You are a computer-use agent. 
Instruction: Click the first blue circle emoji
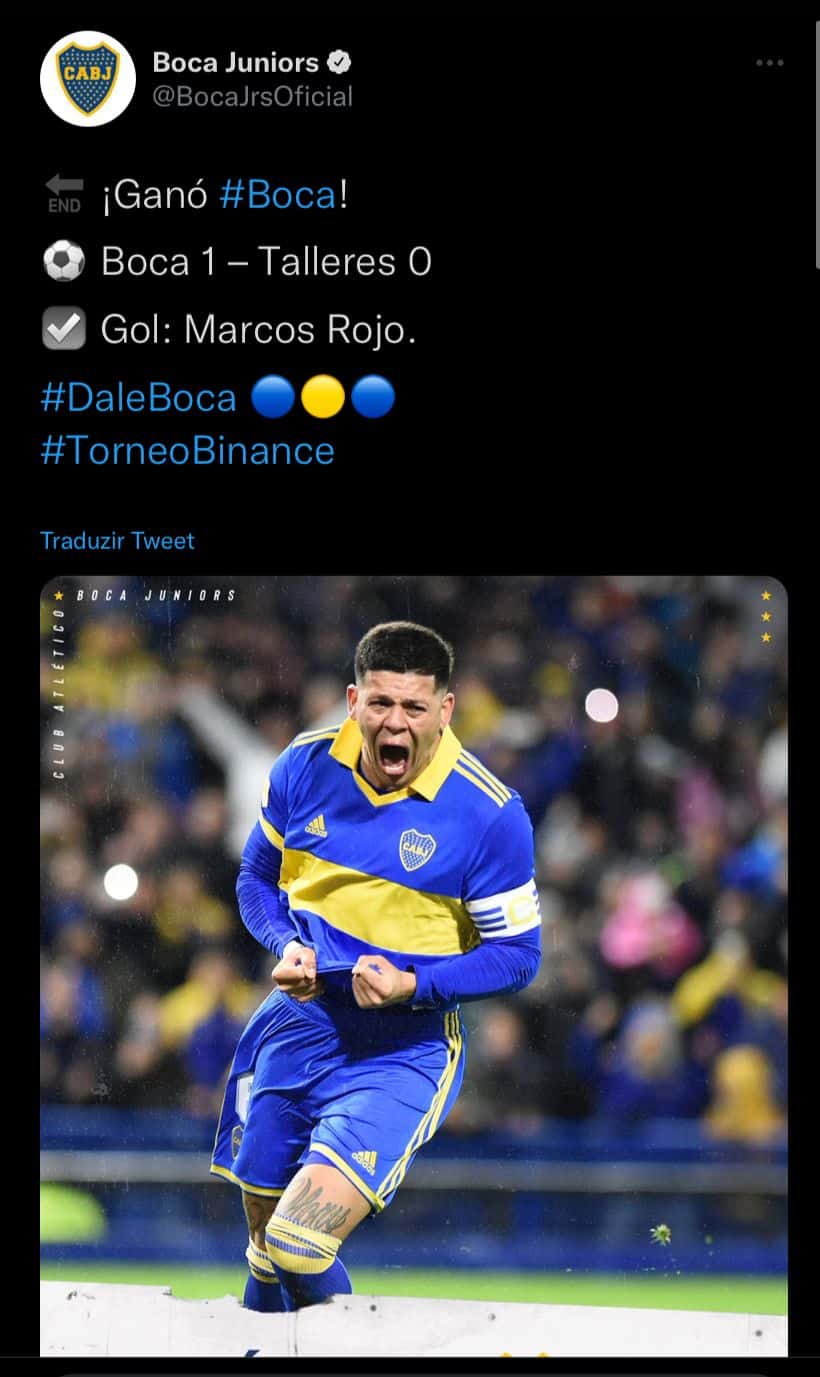[270, 396]
